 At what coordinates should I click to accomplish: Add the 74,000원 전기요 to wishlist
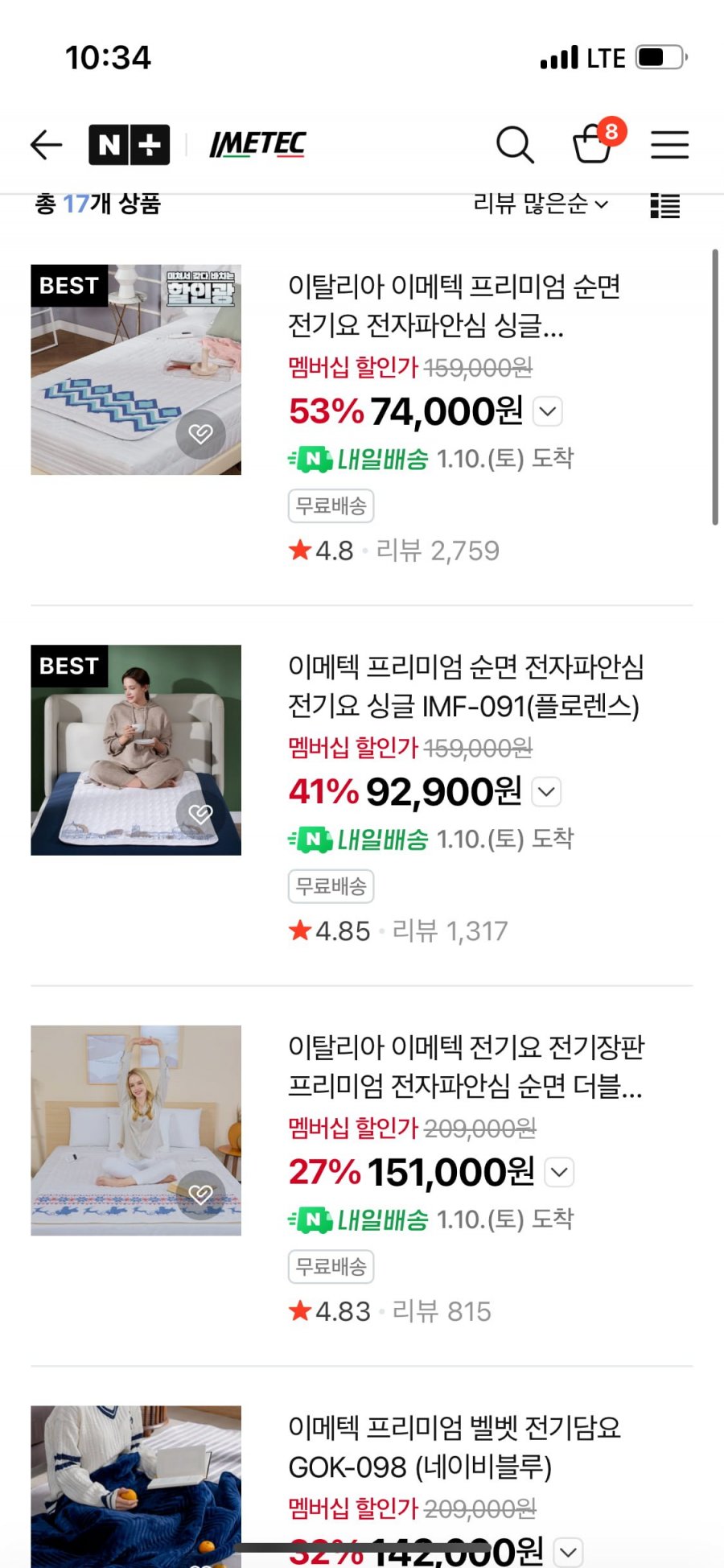(200, 434)
